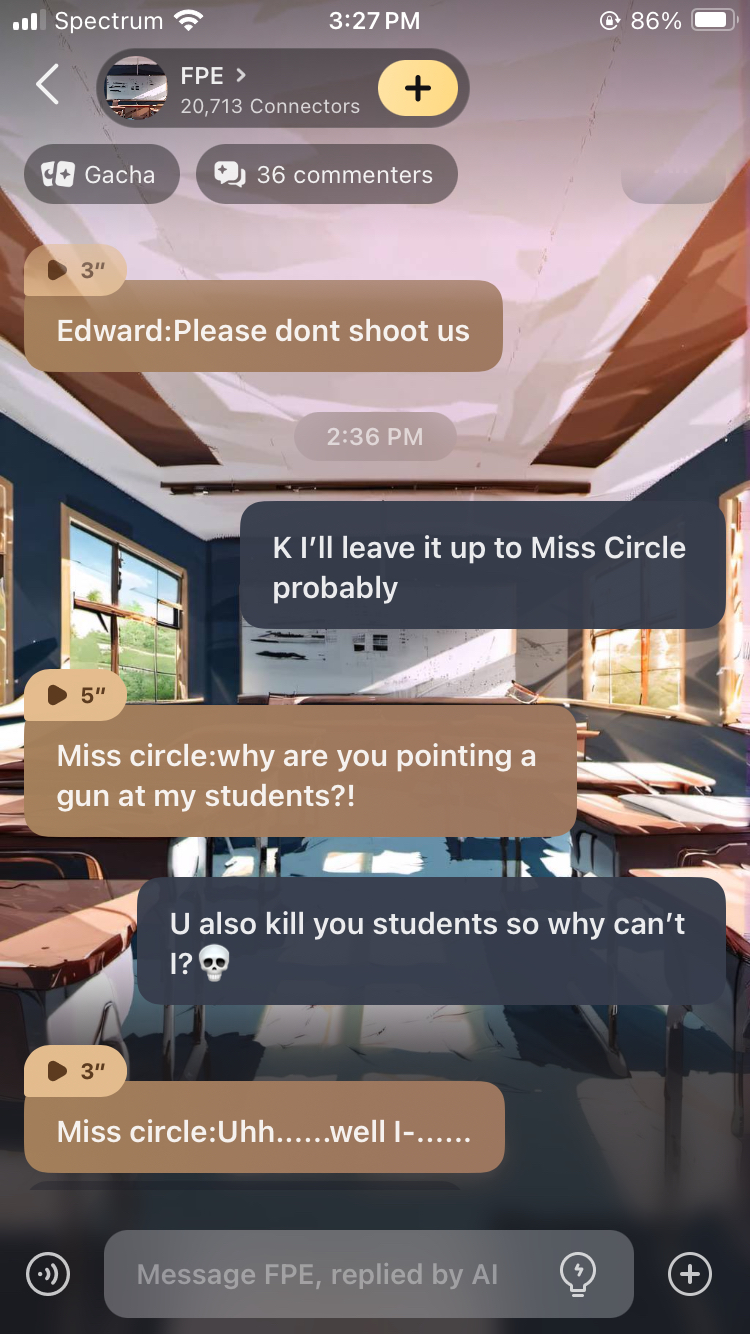Viewport: 750px width, 1334px height.
Task: Open the FPE group profile header
Action: pos(240,89)
